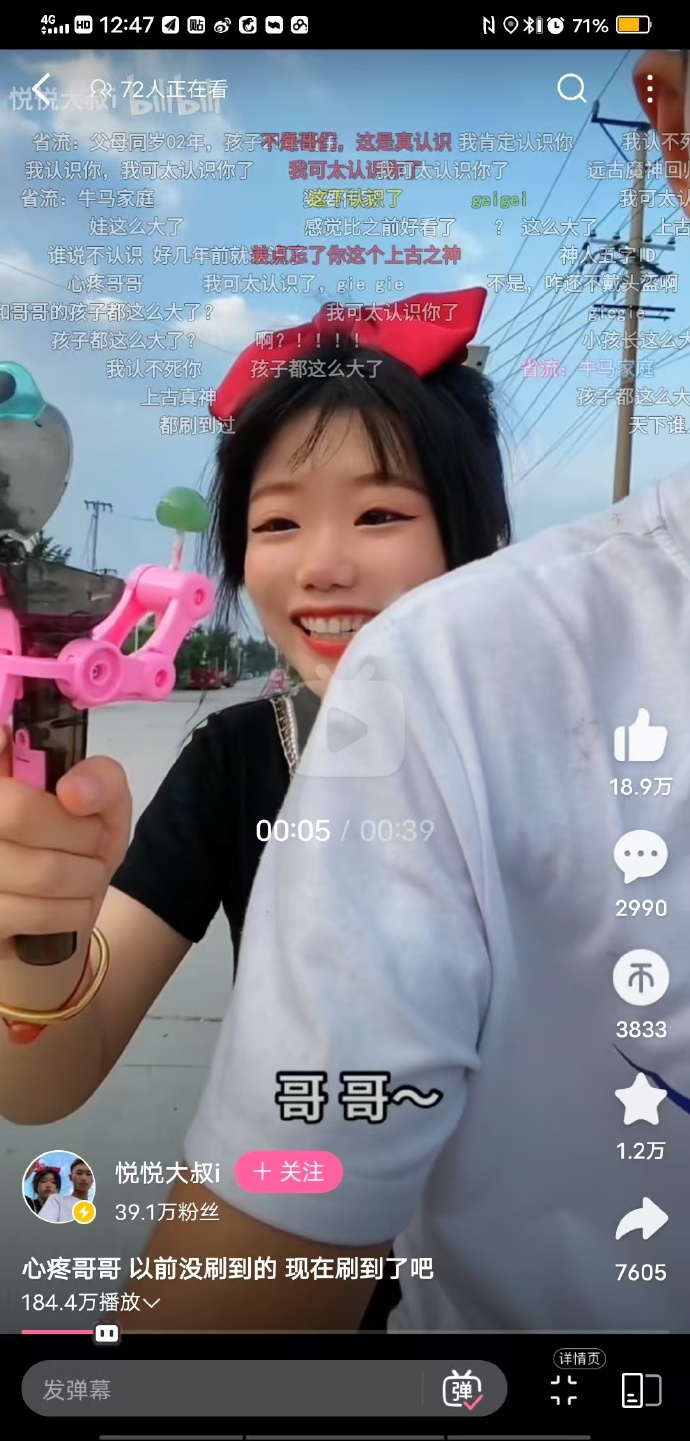Tap the video progress bar handle

click(106, 1332)
